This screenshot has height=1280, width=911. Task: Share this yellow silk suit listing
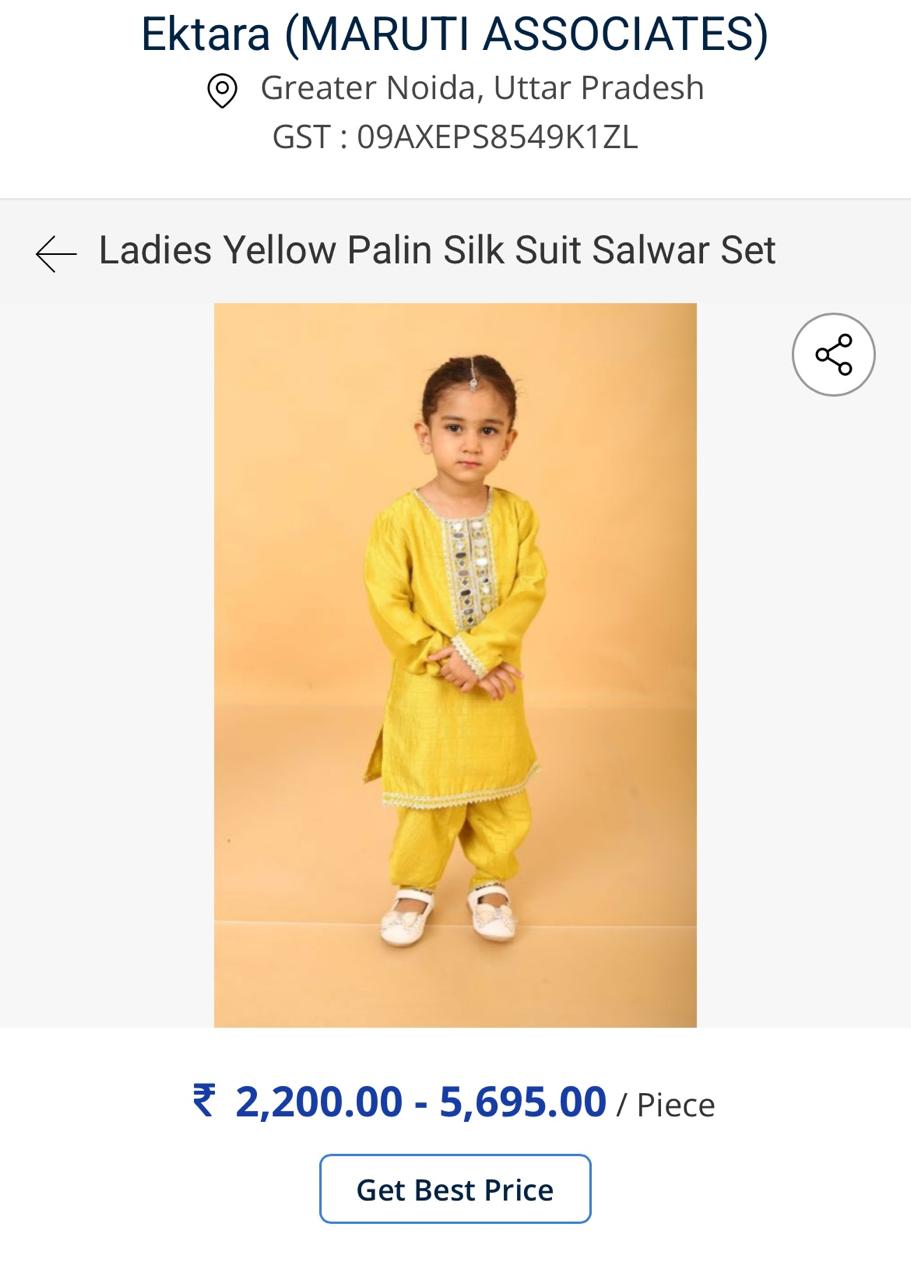833,355
